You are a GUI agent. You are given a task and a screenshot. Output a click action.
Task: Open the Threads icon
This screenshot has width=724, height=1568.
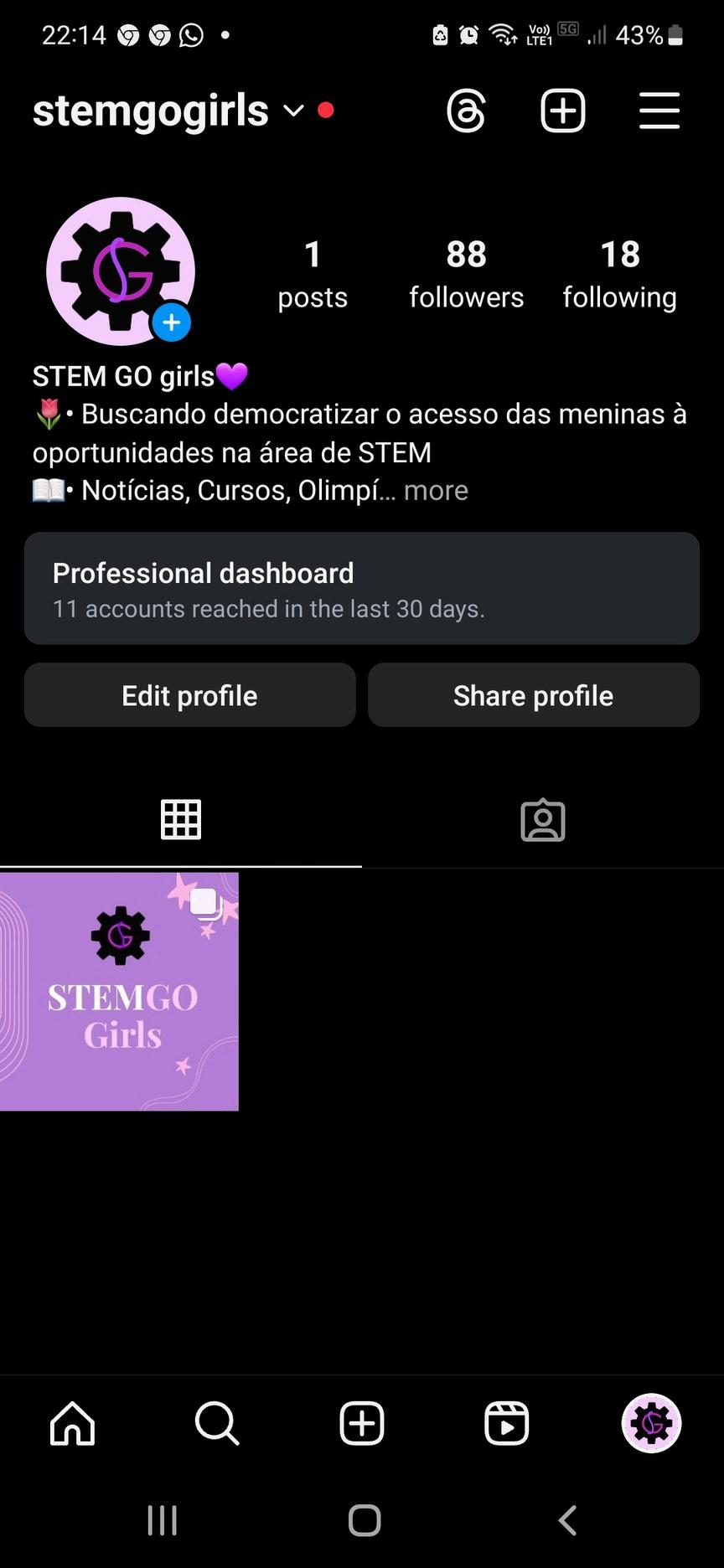[x=466, y=111]
